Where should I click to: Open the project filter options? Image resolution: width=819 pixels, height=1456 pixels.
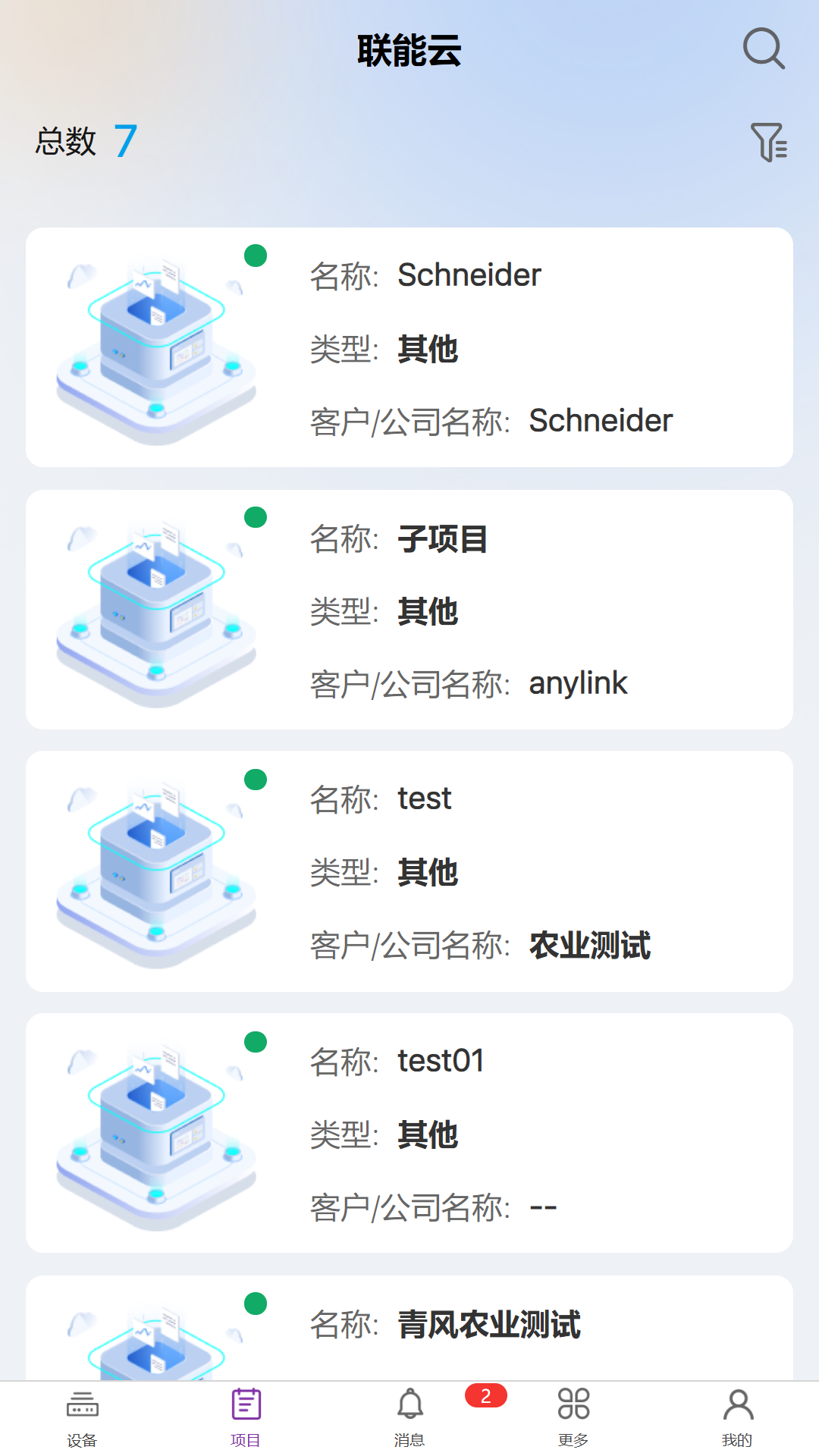pyautogui.click(x=768, y=142)
